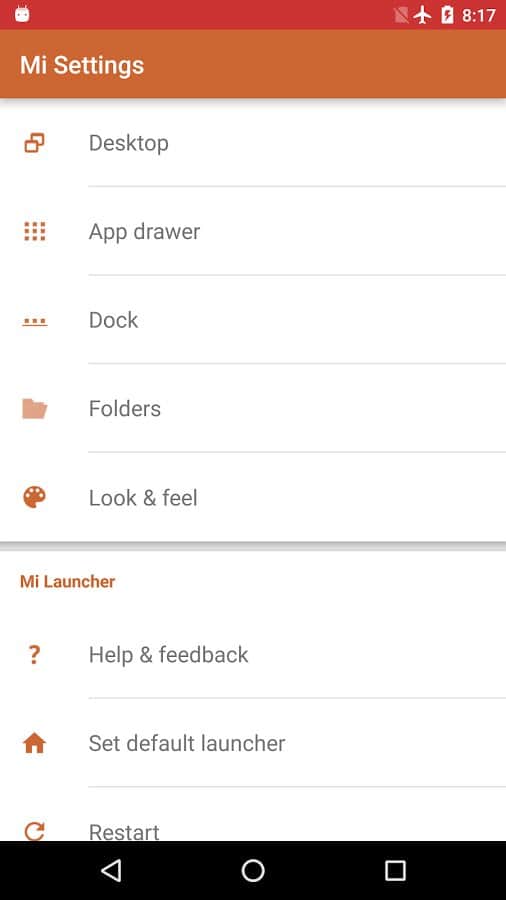Open App drawer settings

[253, 231]
